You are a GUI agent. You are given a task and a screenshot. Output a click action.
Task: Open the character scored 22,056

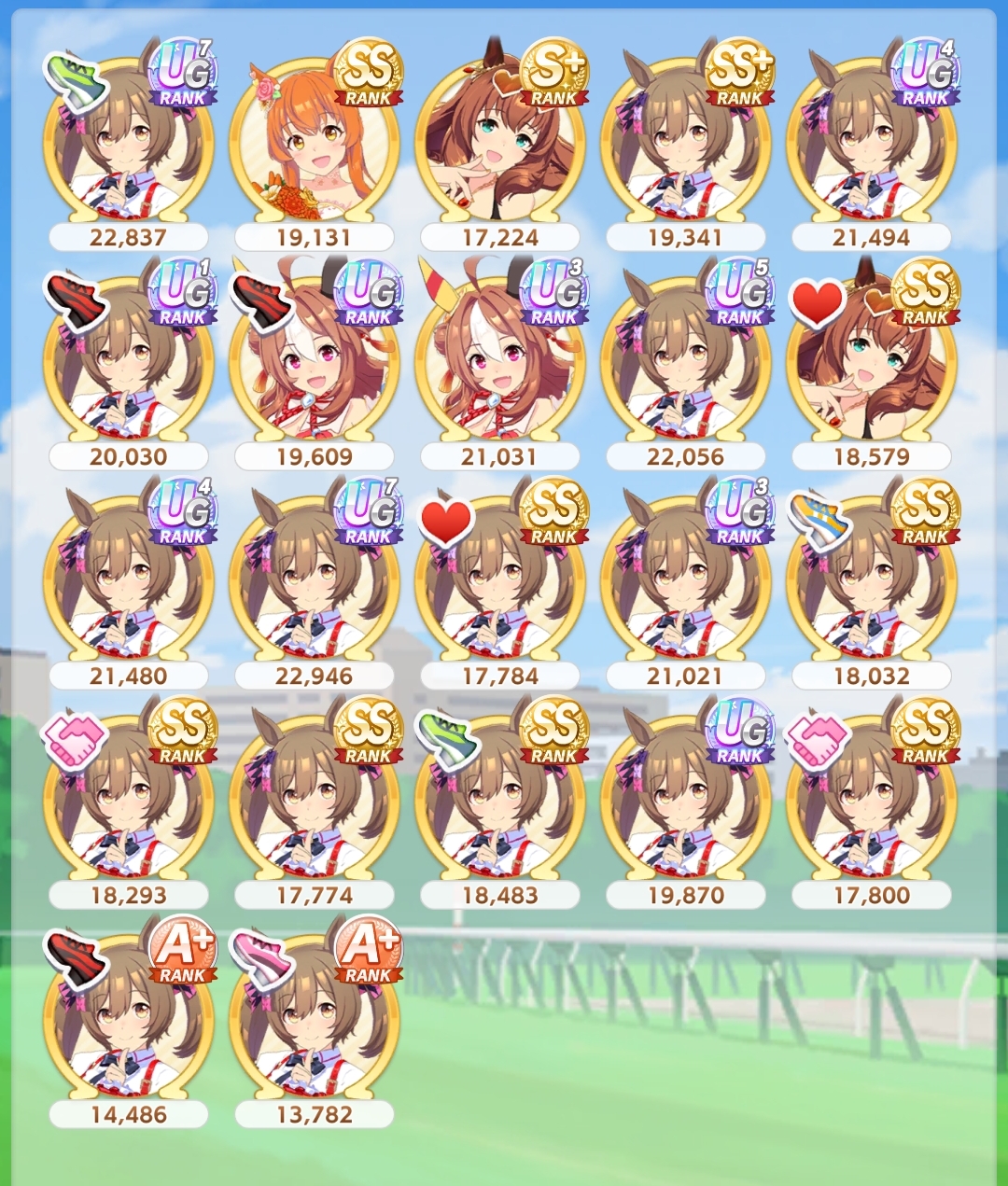point(685,364)
